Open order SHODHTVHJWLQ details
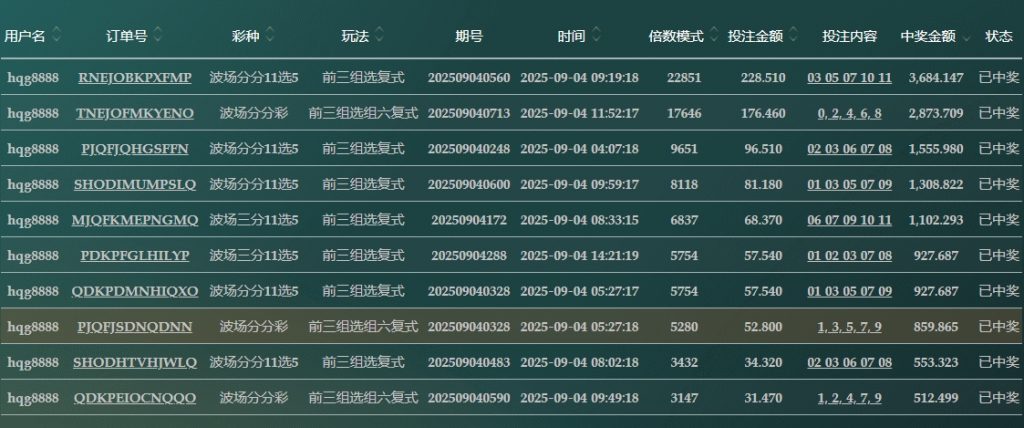The height and width of the screenshot is (428, 1024). [x=135, y=362]
